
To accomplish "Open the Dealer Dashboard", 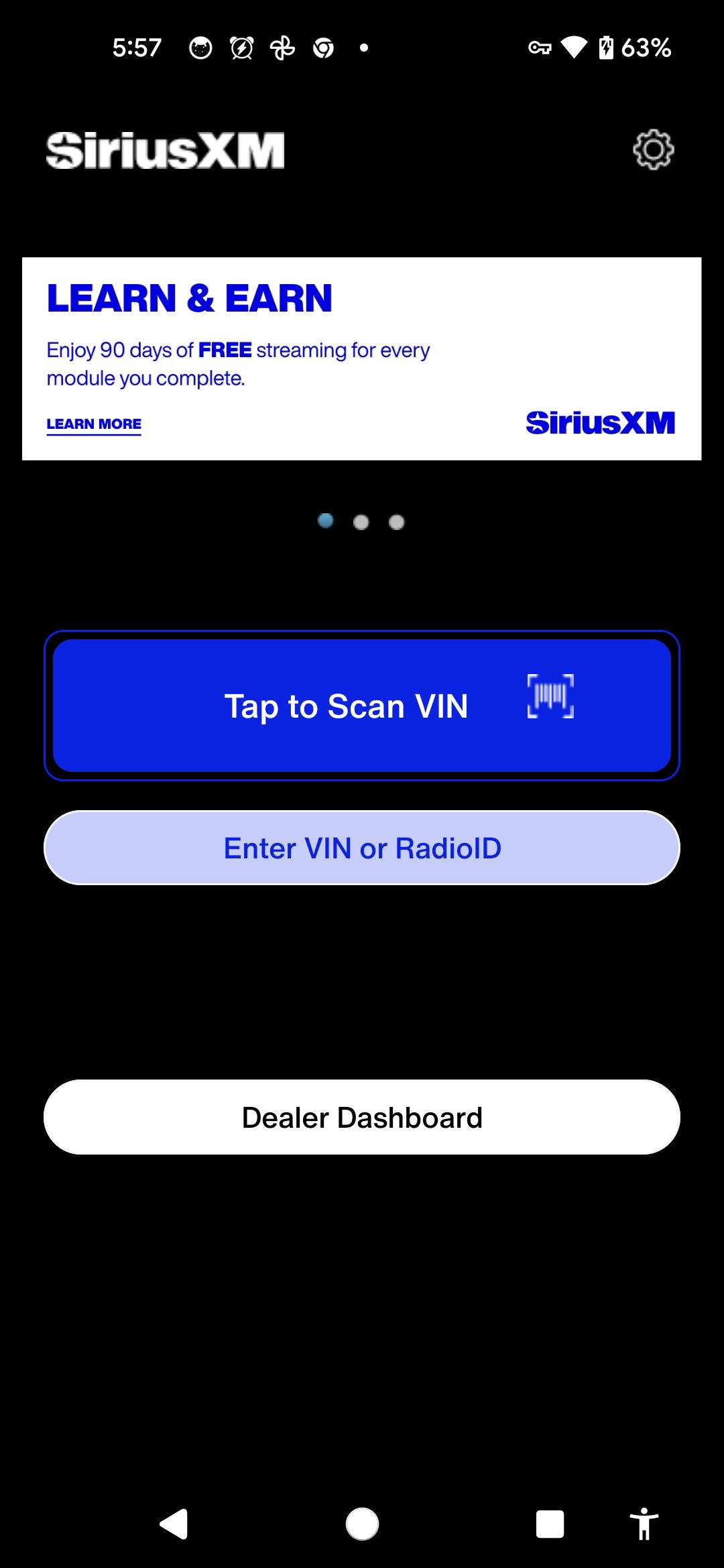I will coord(362,1117).
